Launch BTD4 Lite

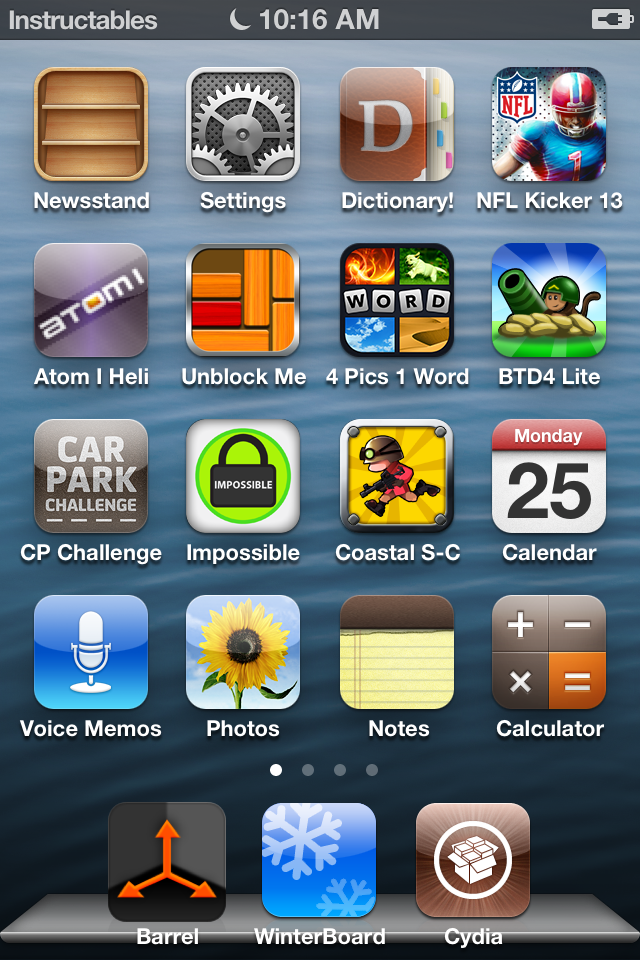click(549, 300)
